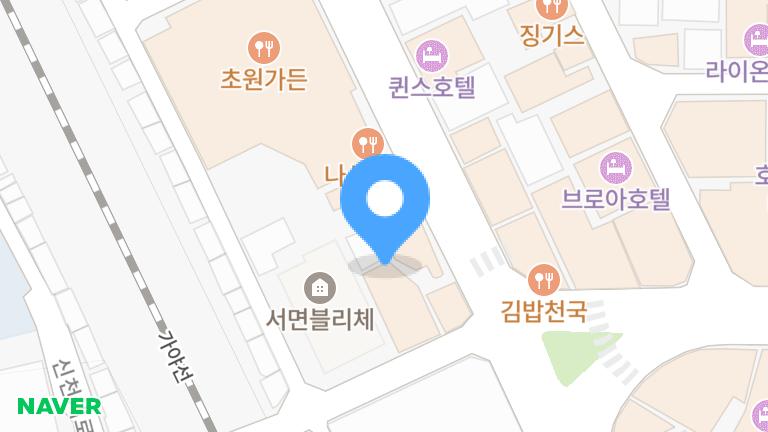Select the 김밥천국 restaurant marker

543,278
